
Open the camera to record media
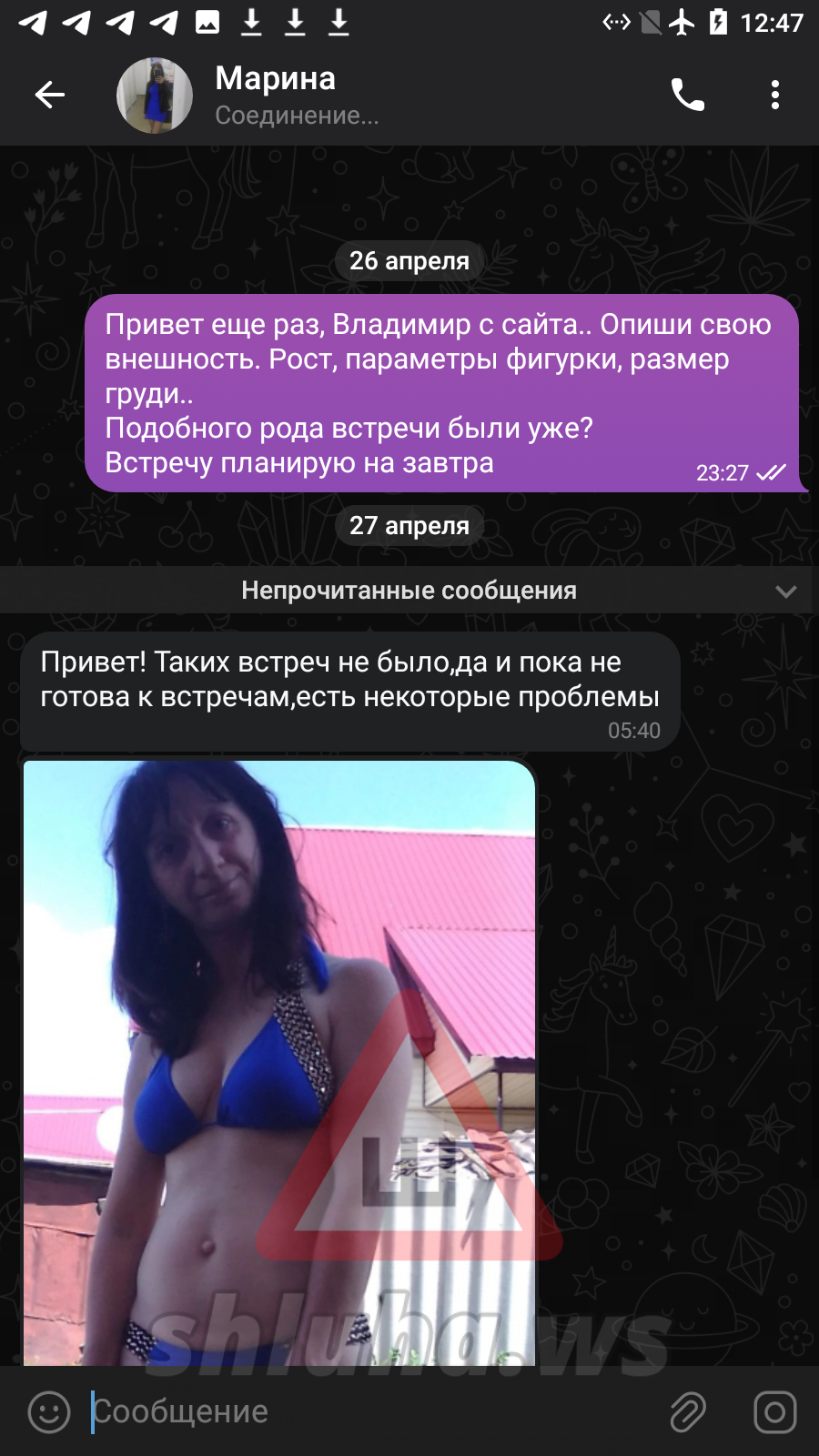(774, 1411)
